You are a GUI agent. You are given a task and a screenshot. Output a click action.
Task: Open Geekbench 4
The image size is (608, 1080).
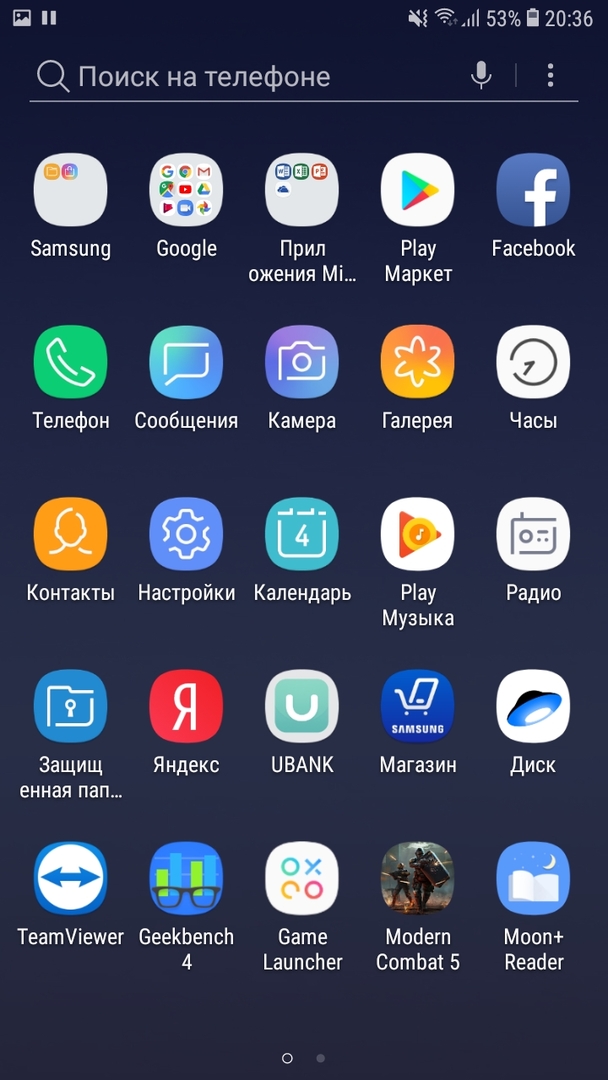coord(186,879)
